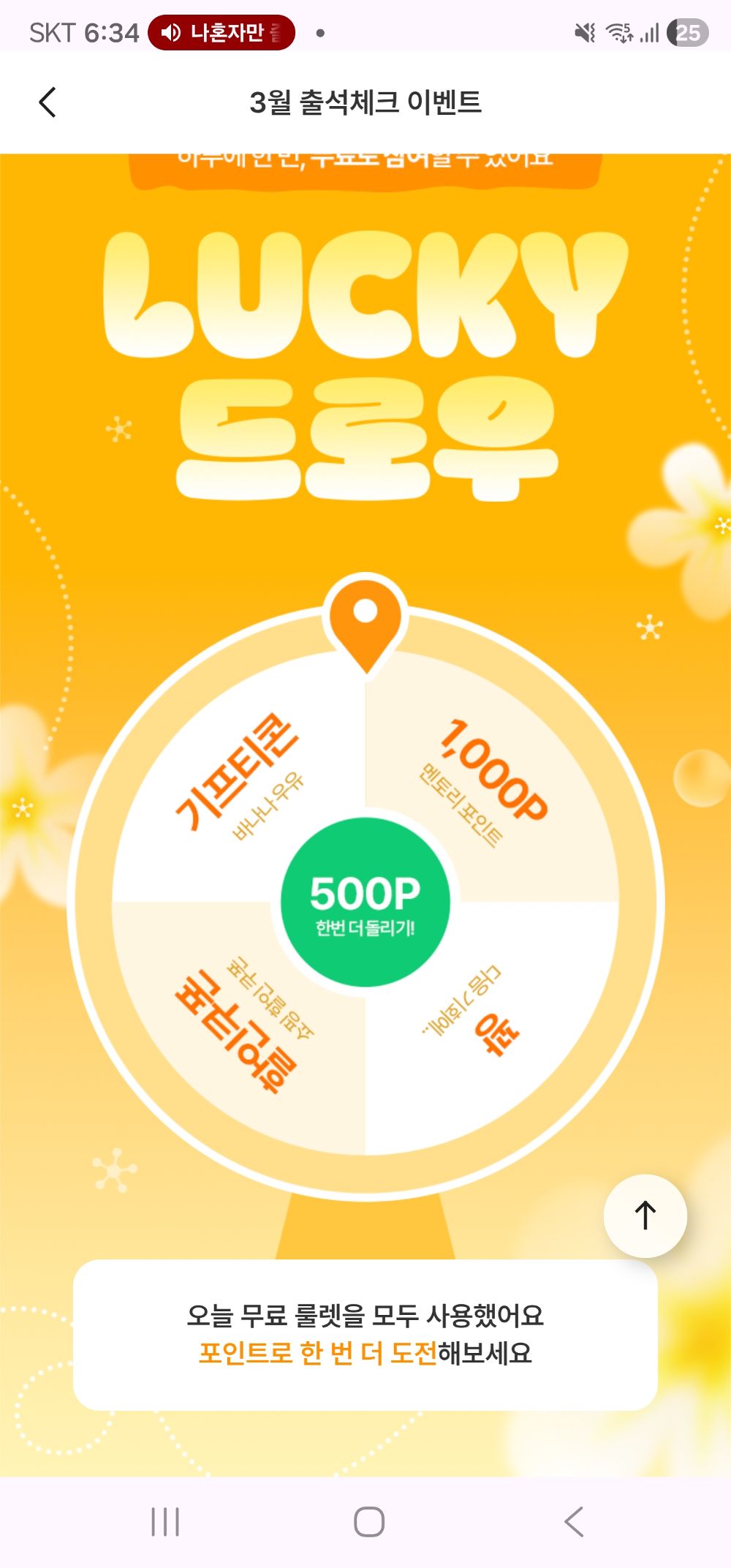
Task: Open the system recent apps view
Action: pyautogui.click(x=165, y=1522)
